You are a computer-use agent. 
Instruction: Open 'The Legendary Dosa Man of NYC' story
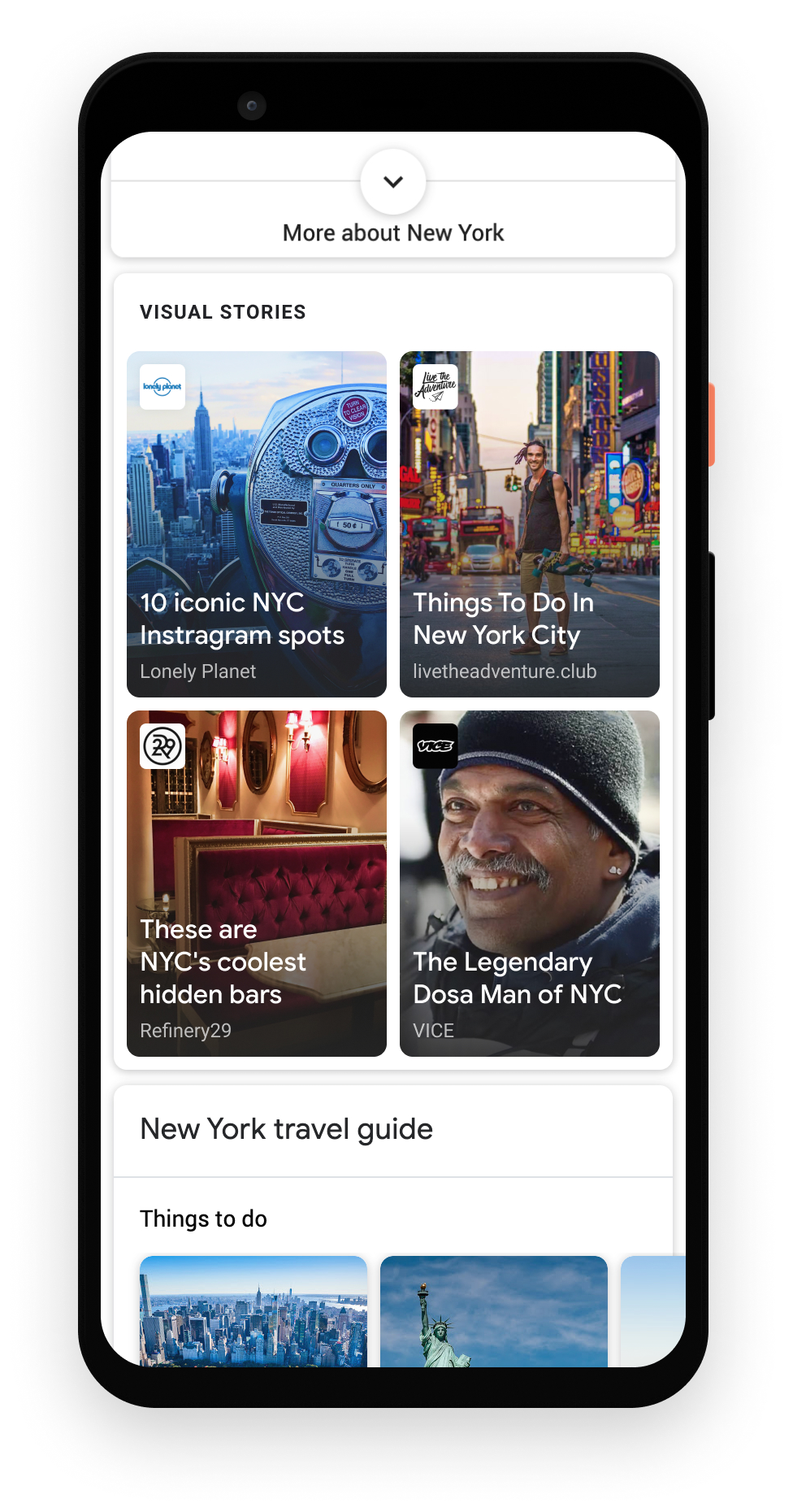530,884
